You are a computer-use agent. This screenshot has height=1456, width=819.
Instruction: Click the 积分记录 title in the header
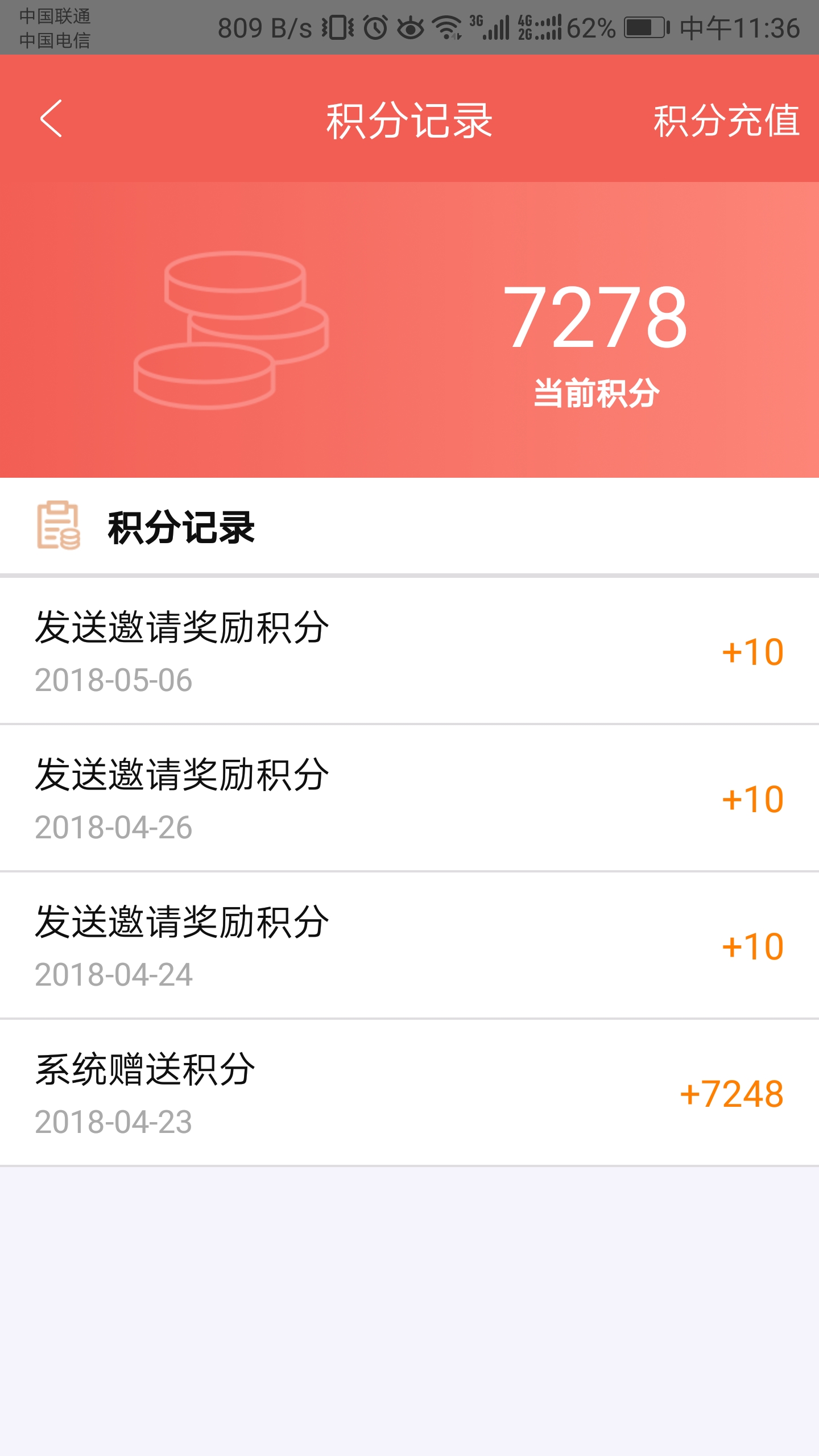tap(409, 121)
